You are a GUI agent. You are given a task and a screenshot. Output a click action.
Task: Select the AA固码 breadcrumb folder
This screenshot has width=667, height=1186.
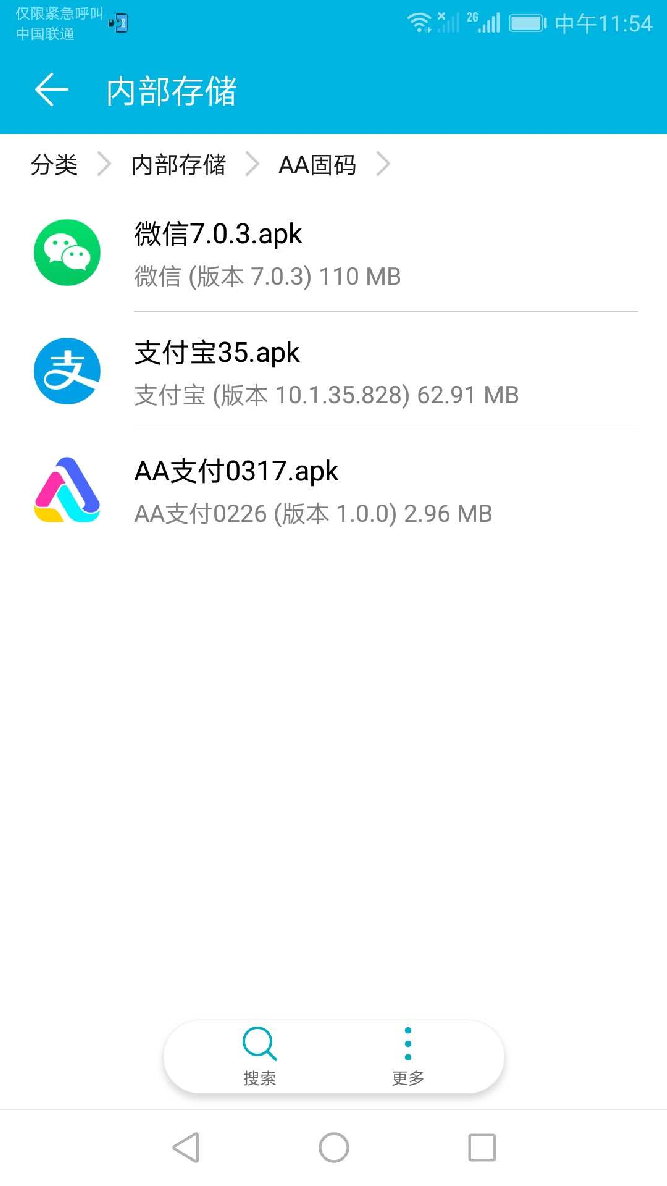[317, 164]
